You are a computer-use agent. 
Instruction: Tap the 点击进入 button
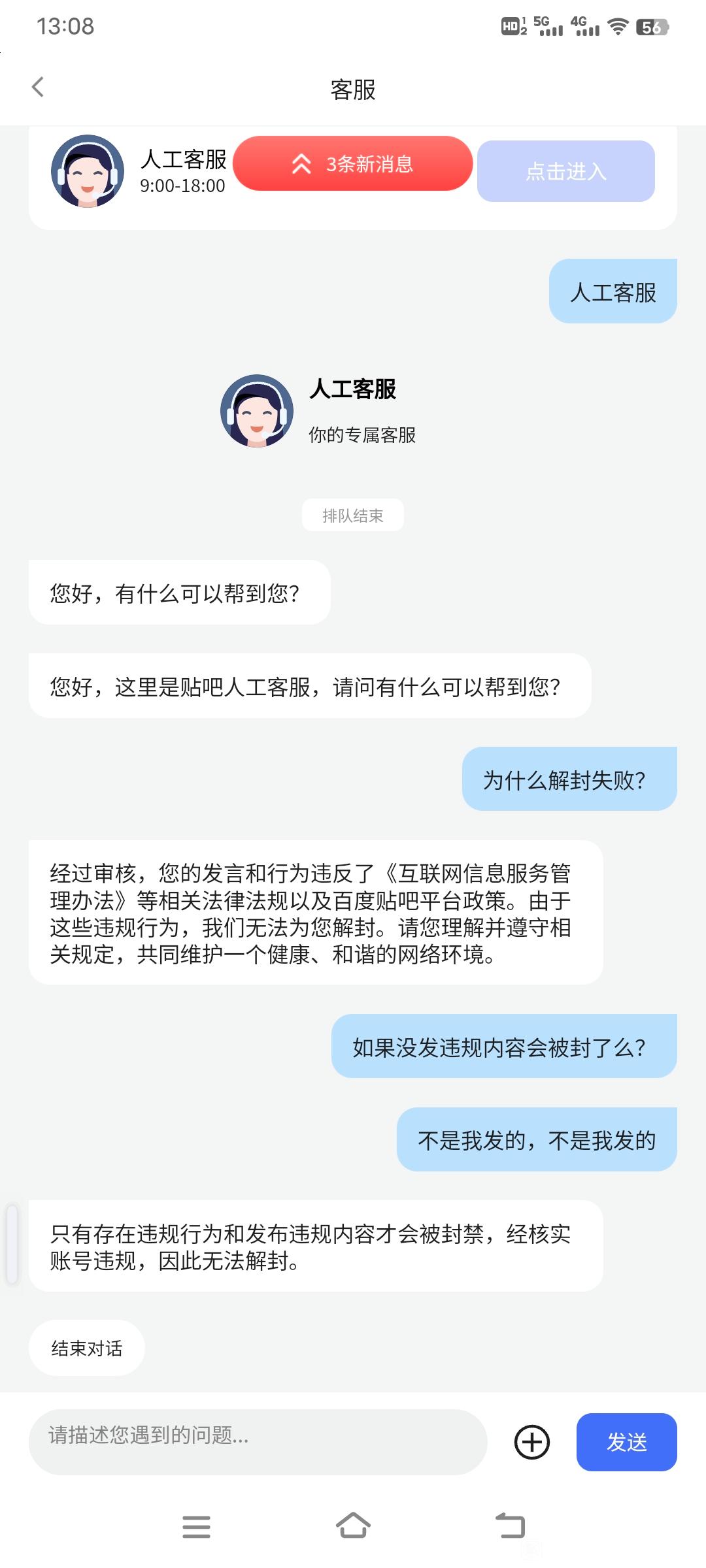(565, 171)
